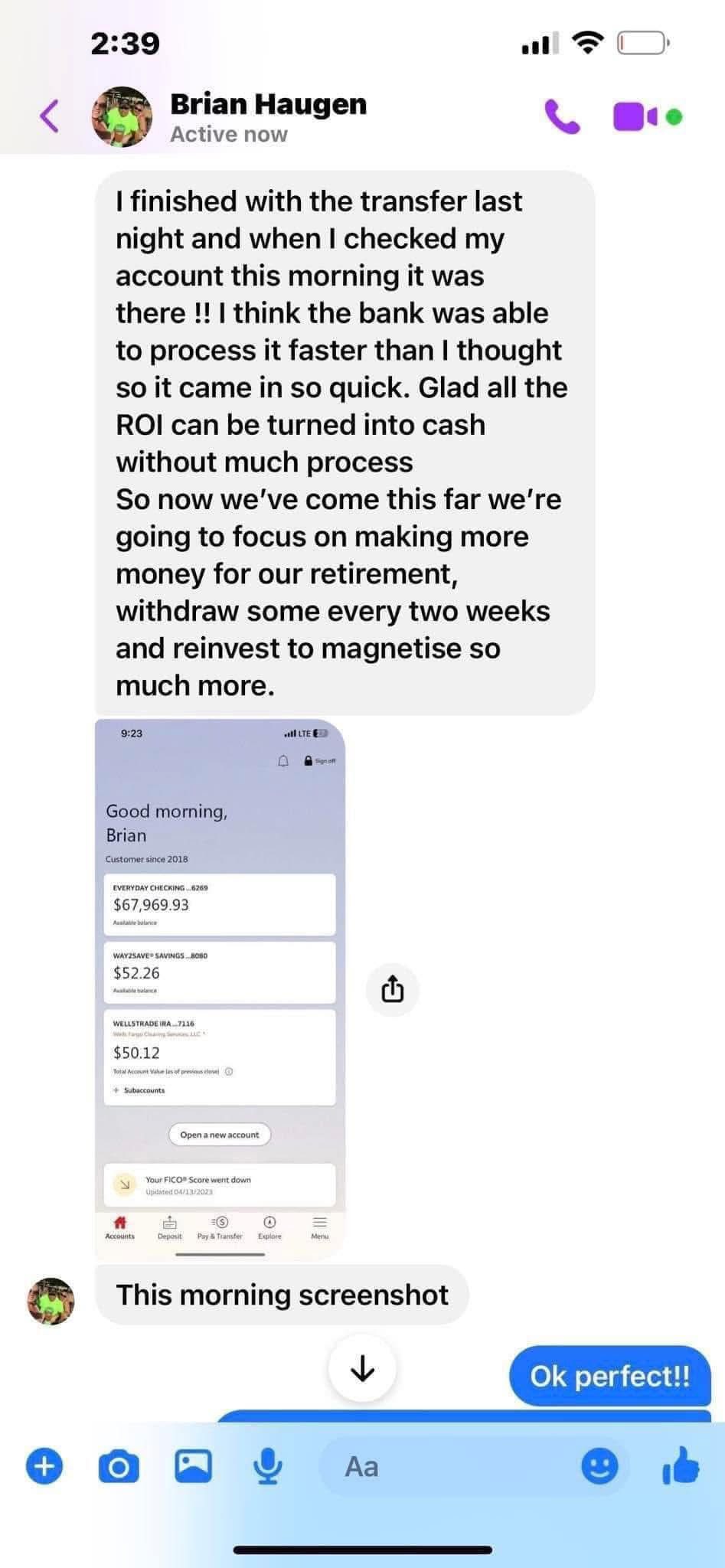The image size is (725, 1568).
Task: Open the bank screenshot image
Action: (220, 988)
